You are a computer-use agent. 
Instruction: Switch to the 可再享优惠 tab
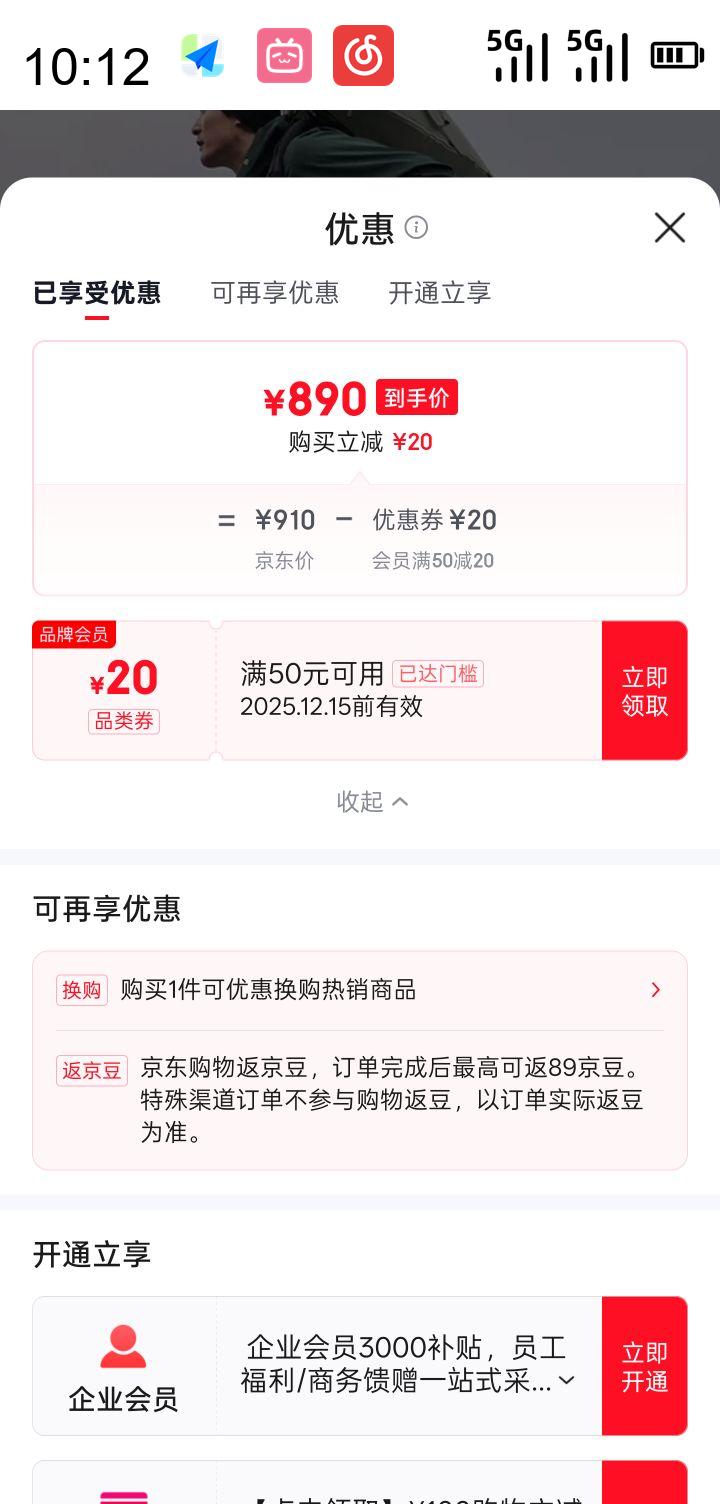tap(275, 293)
